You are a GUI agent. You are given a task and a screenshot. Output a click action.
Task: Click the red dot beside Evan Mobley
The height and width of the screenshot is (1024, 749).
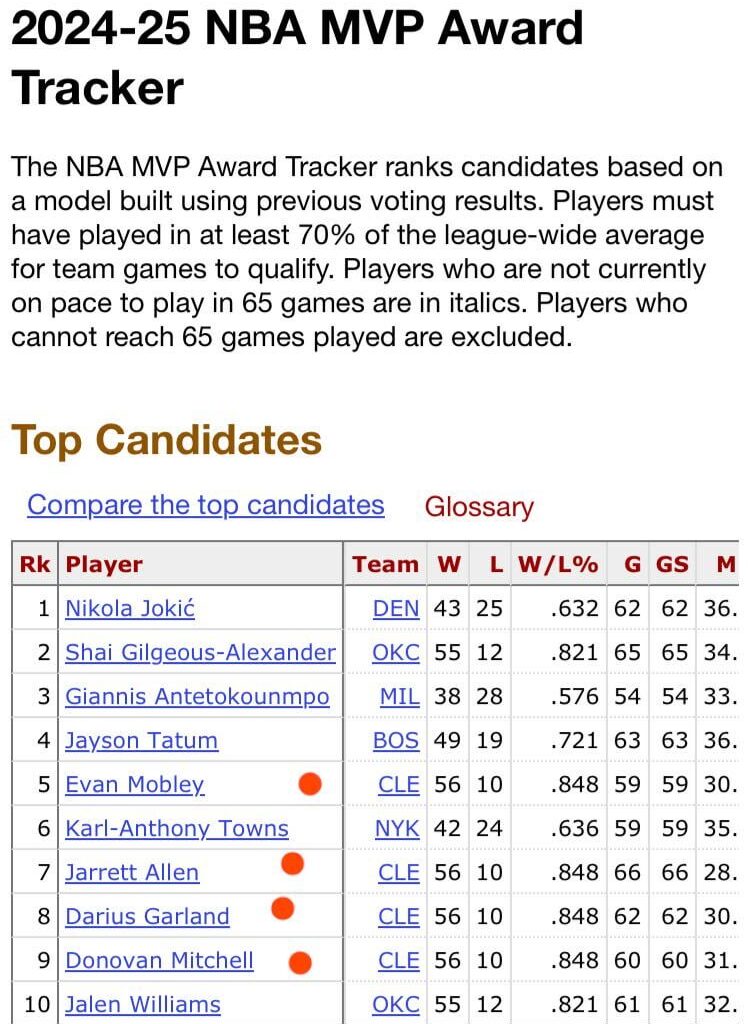click(310, 784)
